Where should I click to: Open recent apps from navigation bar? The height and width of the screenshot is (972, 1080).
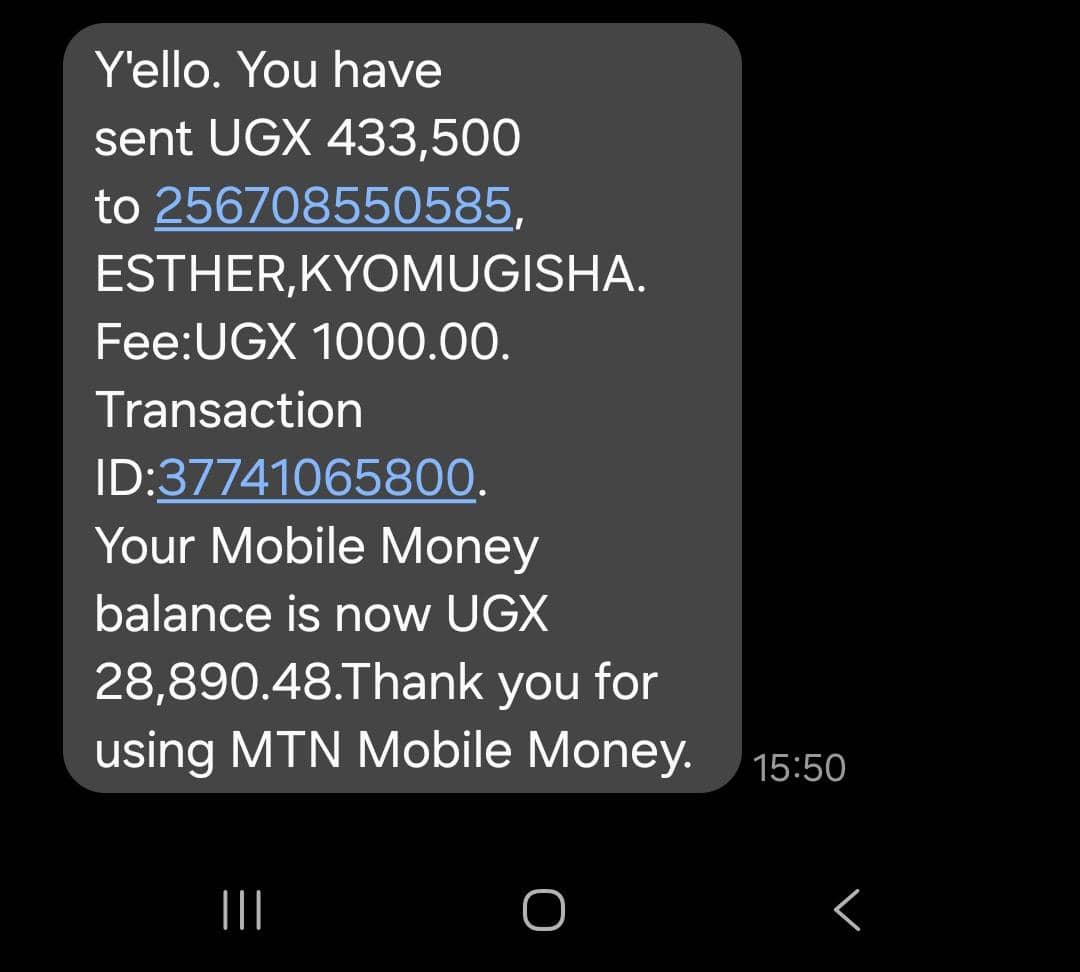(242, 910)
